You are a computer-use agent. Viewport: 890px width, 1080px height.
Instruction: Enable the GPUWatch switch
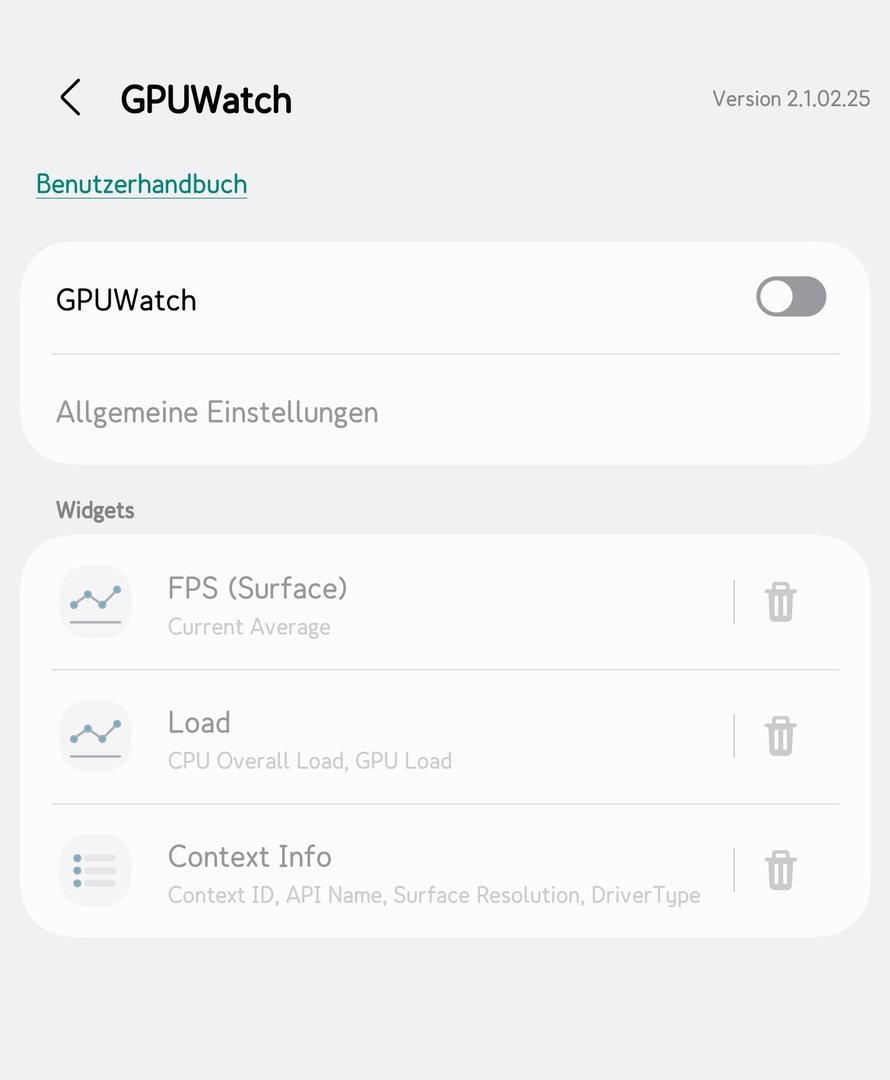tap(790, 297)
